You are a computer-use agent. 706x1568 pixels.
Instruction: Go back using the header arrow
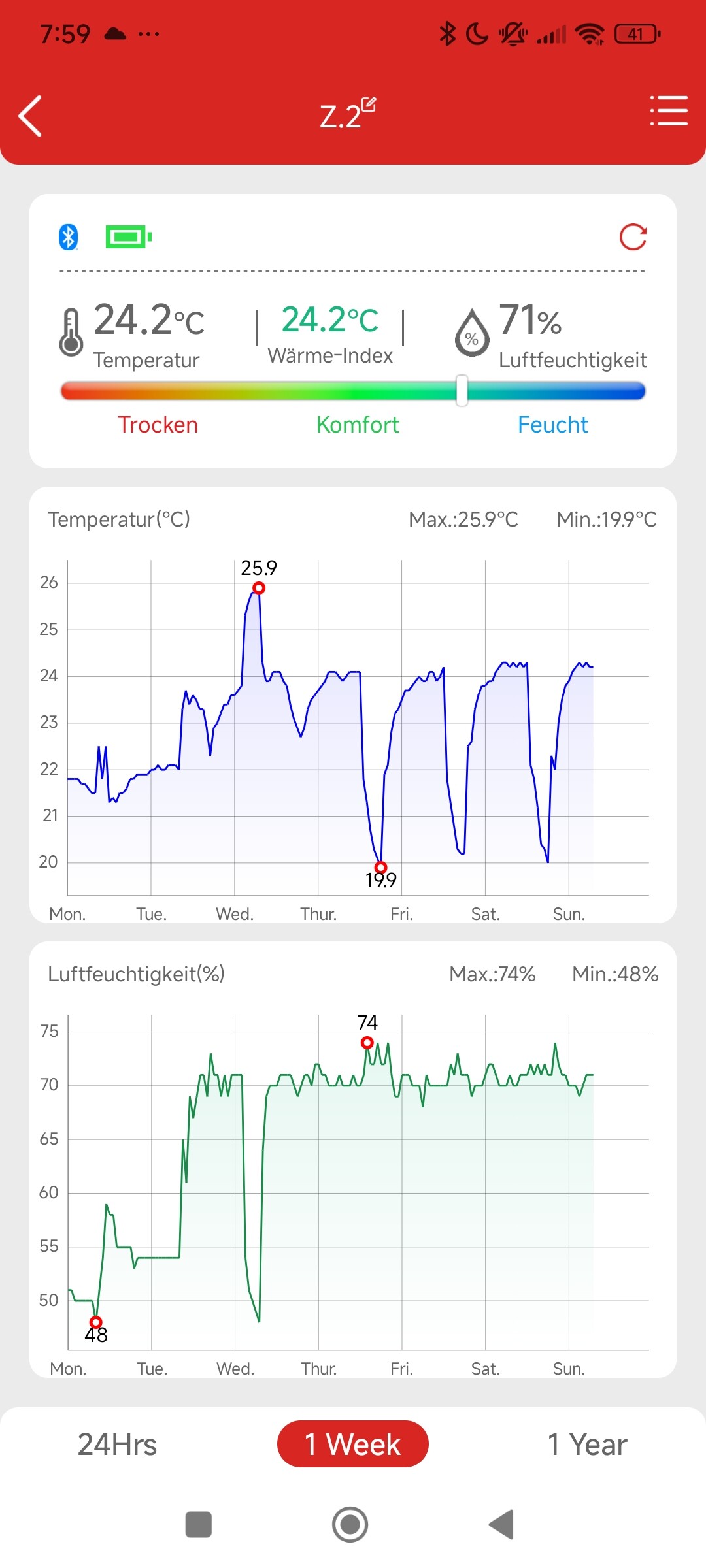coord(31,116)
